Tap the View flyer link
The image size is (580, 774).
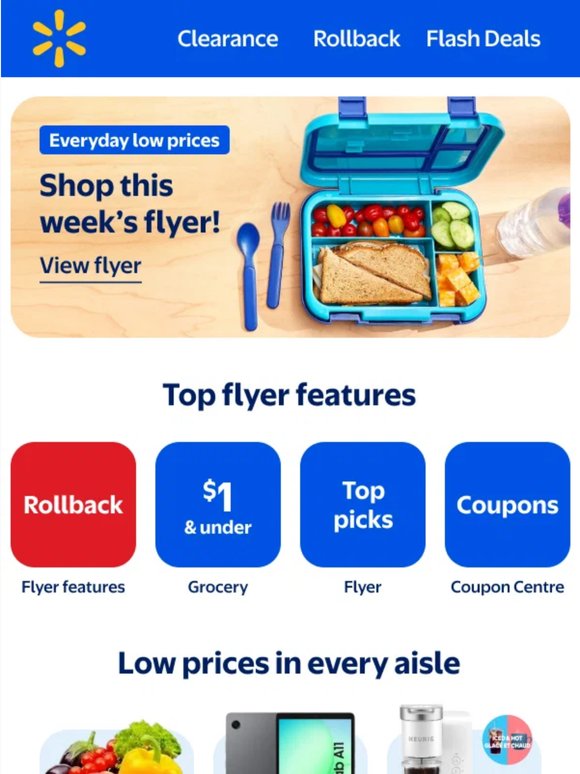90,266
